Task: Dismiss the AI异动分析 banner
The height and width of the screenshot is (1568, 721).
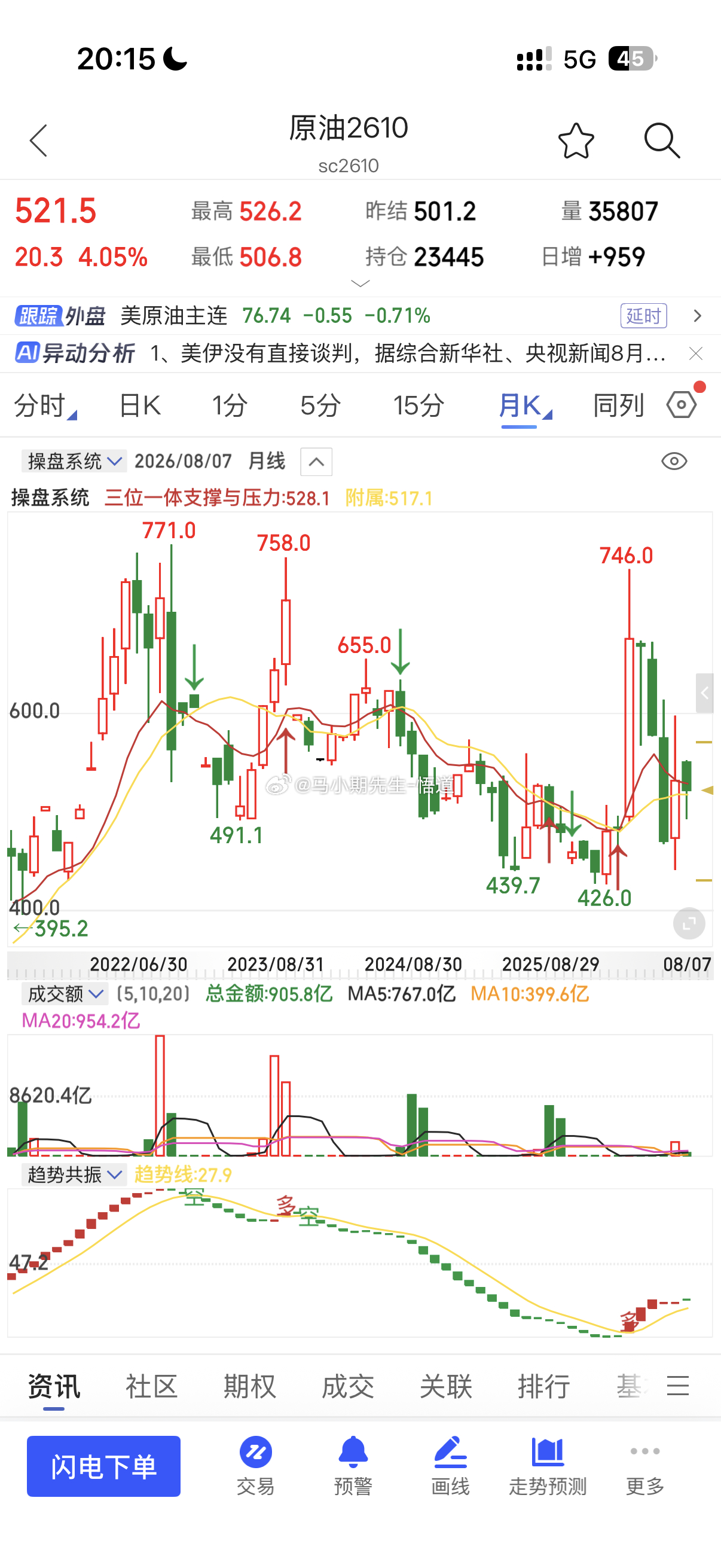Action: coord(695,353)
